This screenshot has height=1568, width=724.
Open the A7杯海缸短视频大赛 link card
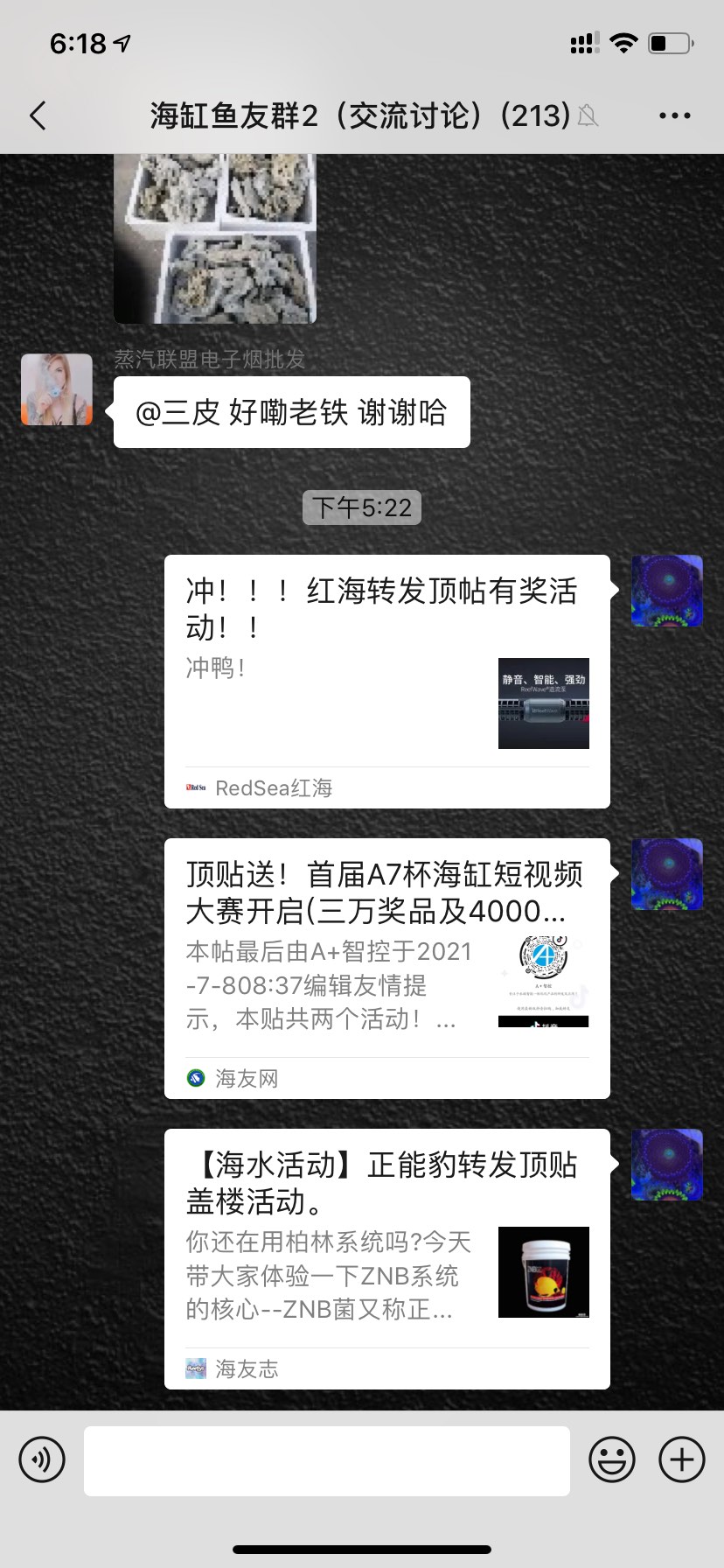pyautogui.click(x=386, y=968)
